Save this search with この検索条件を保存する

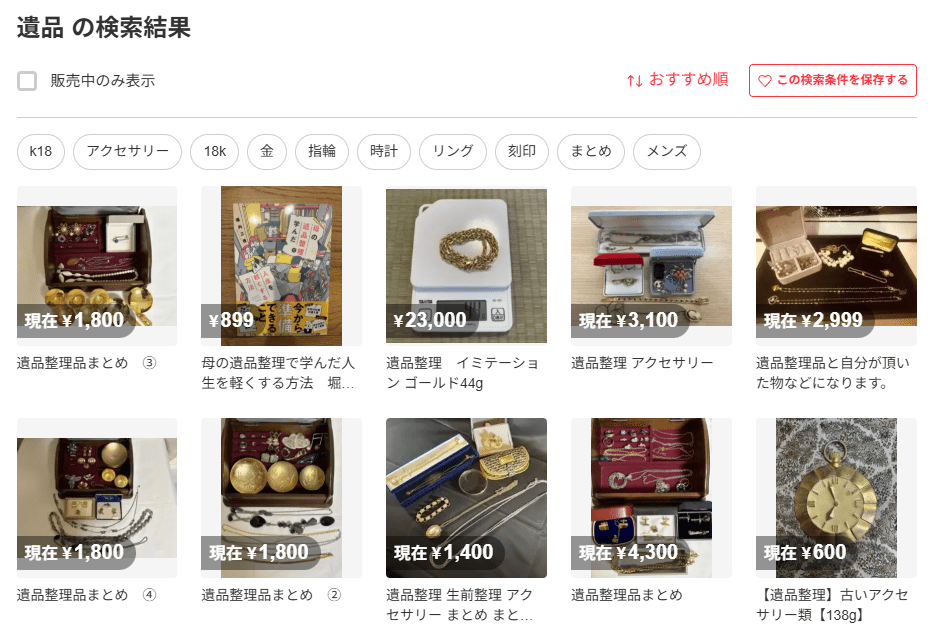point(832,80)
